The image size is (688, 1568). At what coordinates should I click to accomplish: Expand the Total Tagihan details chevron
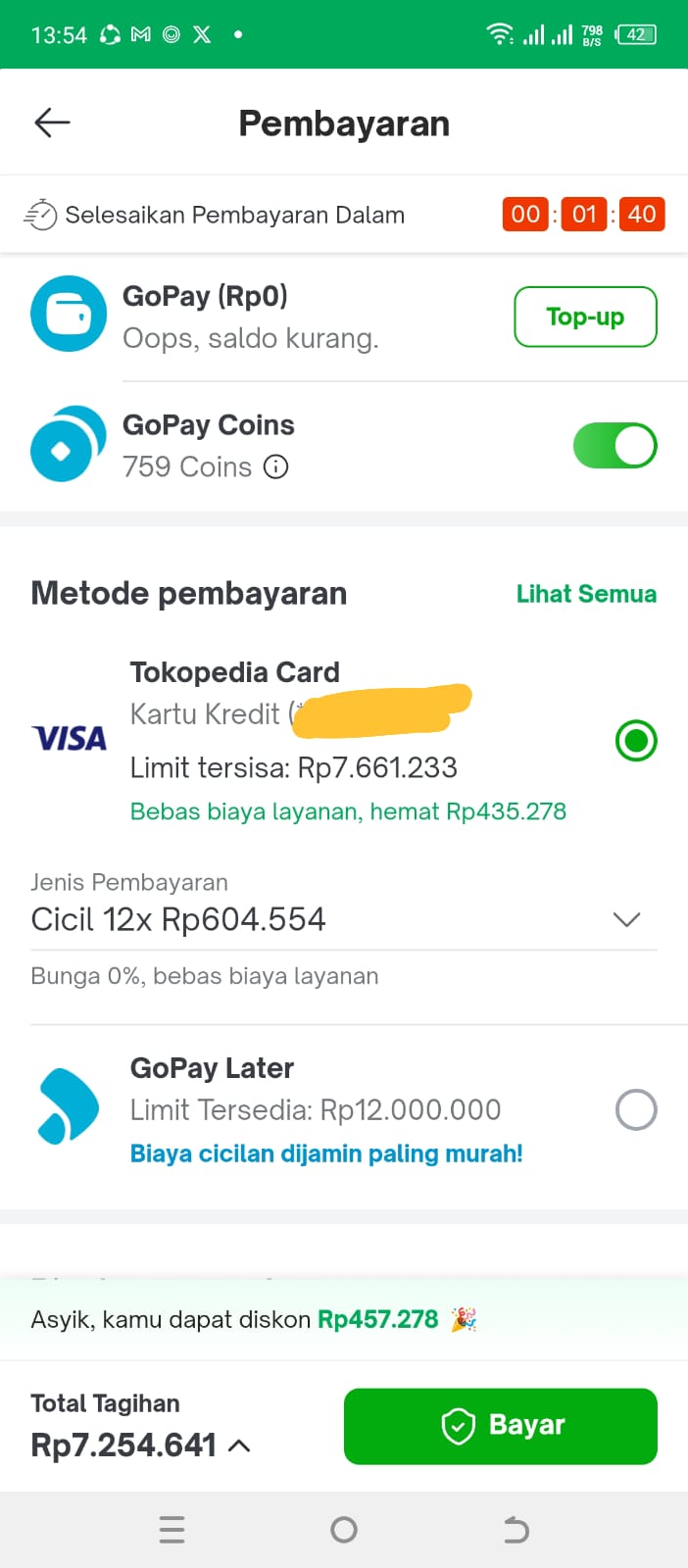coord(239,1445)
